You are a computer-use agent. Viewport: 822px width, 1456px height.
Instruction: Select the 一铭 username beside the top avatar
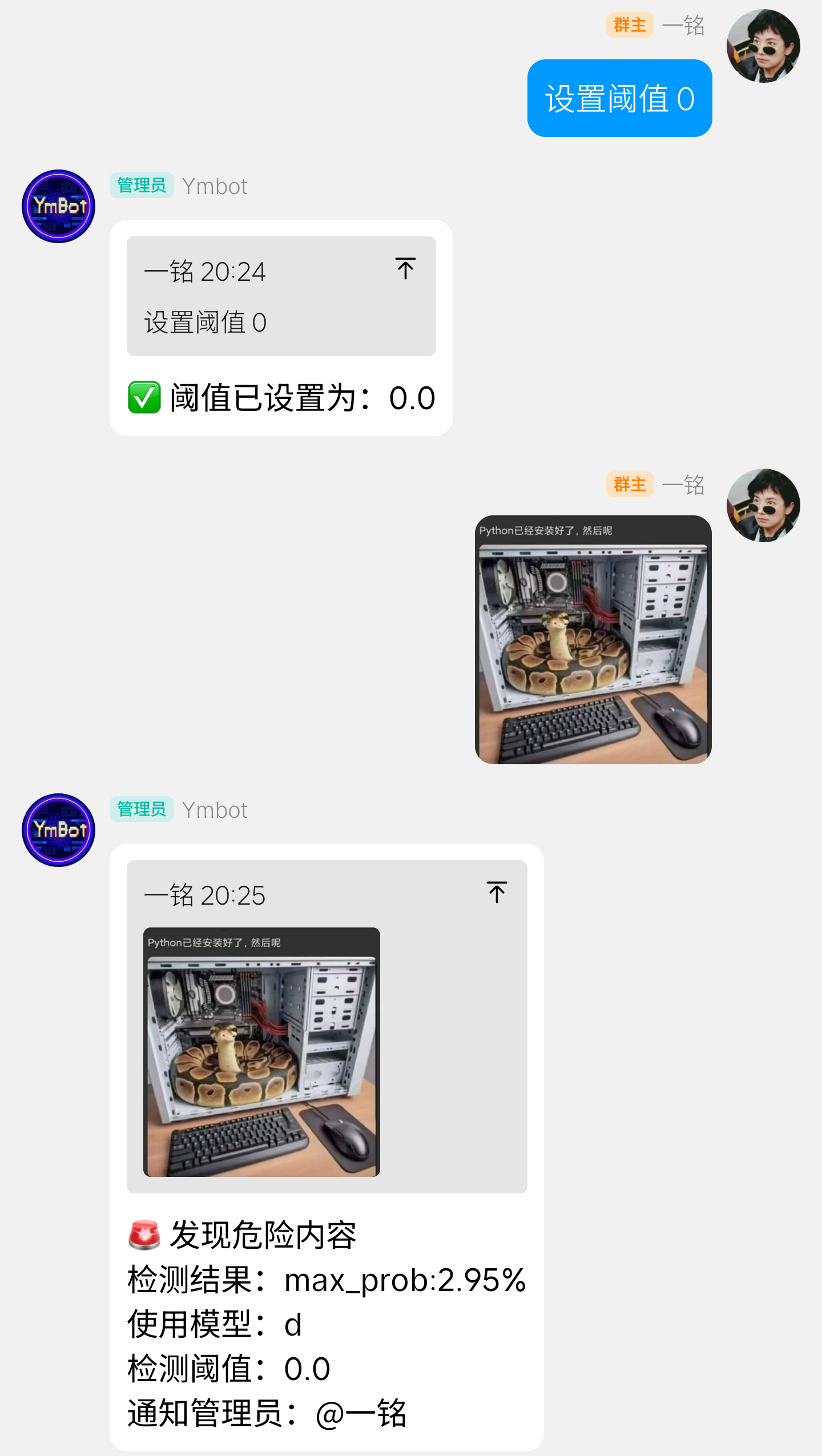tap(683, 25)
